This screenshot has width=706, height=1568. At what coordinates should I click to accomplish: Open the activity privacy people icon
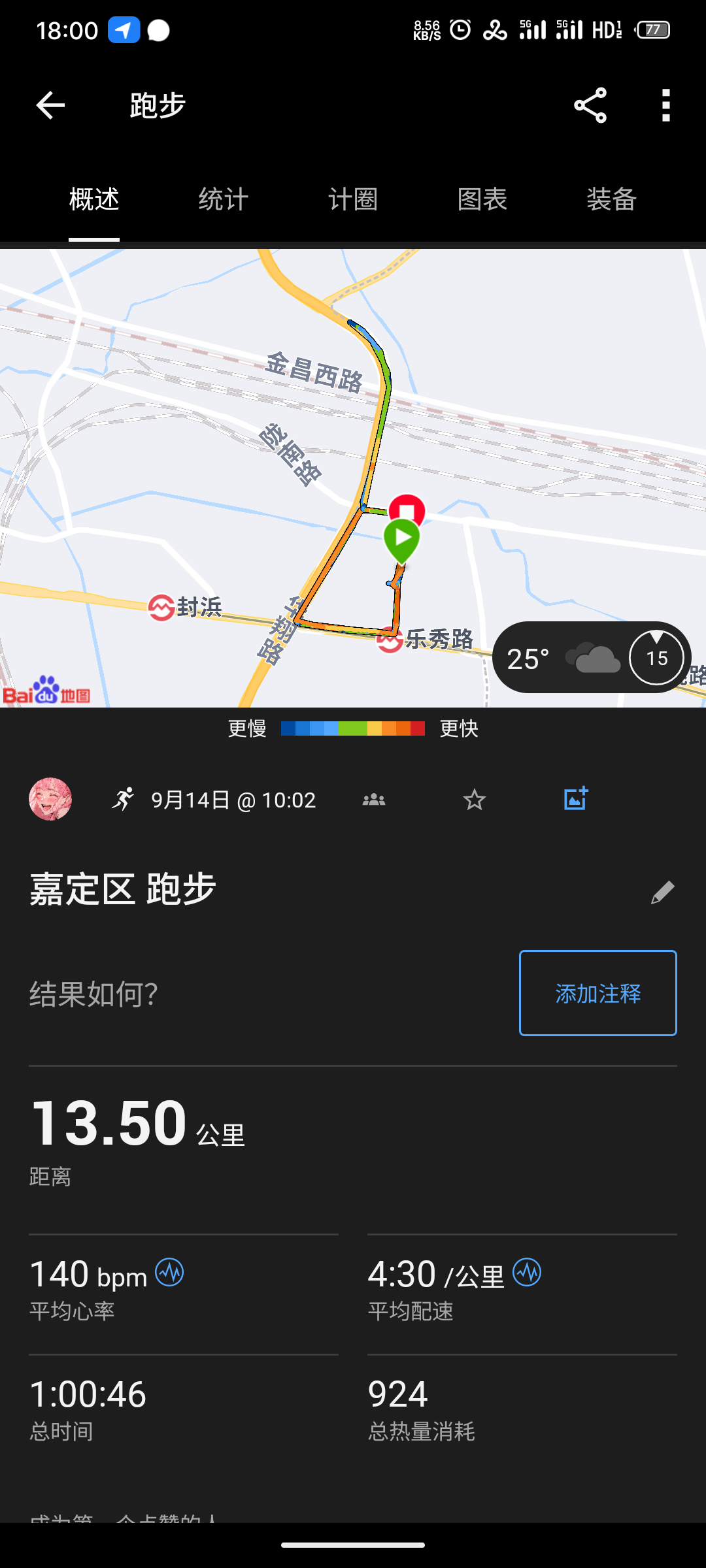click(x=374, y=800)
